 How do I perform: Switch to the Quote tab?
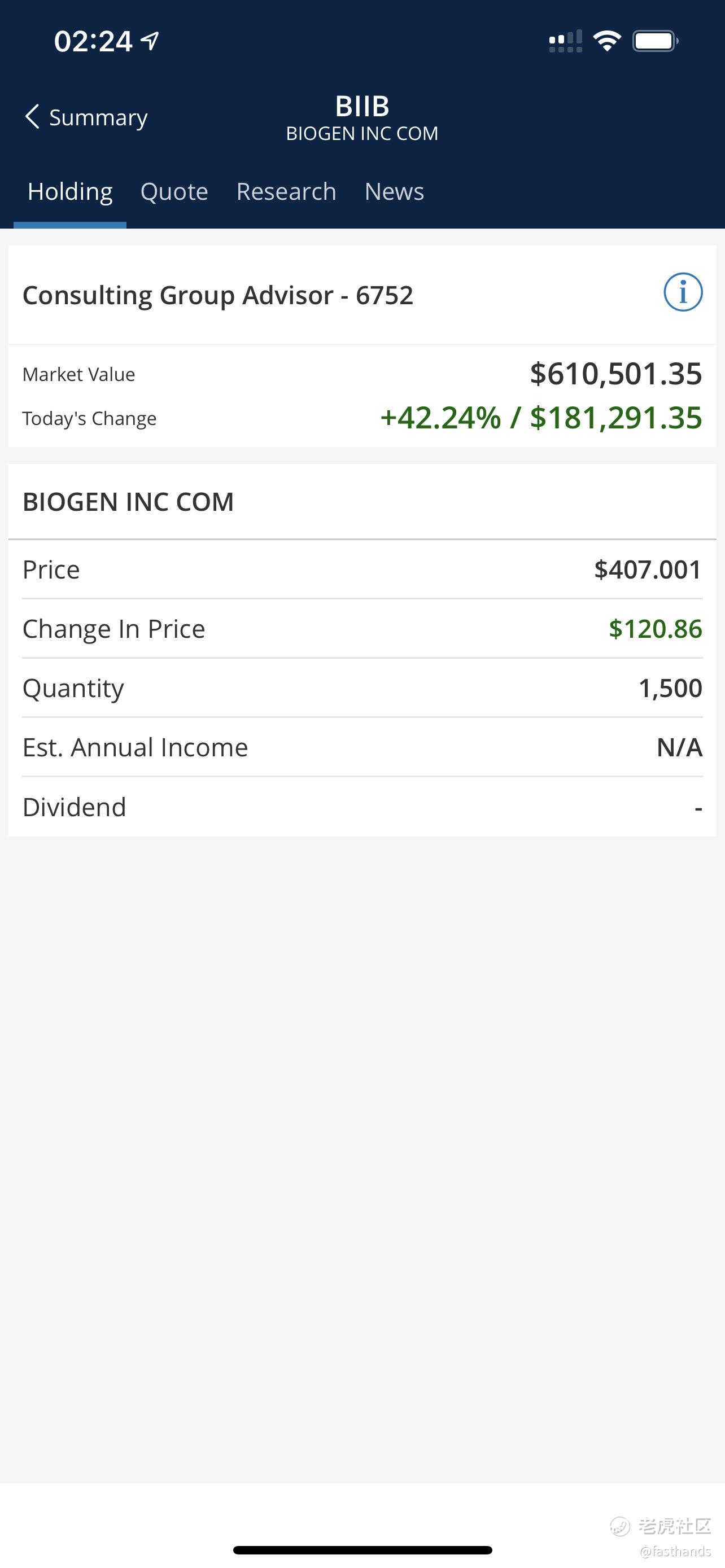pyautogui.click(x=174, y=192)
